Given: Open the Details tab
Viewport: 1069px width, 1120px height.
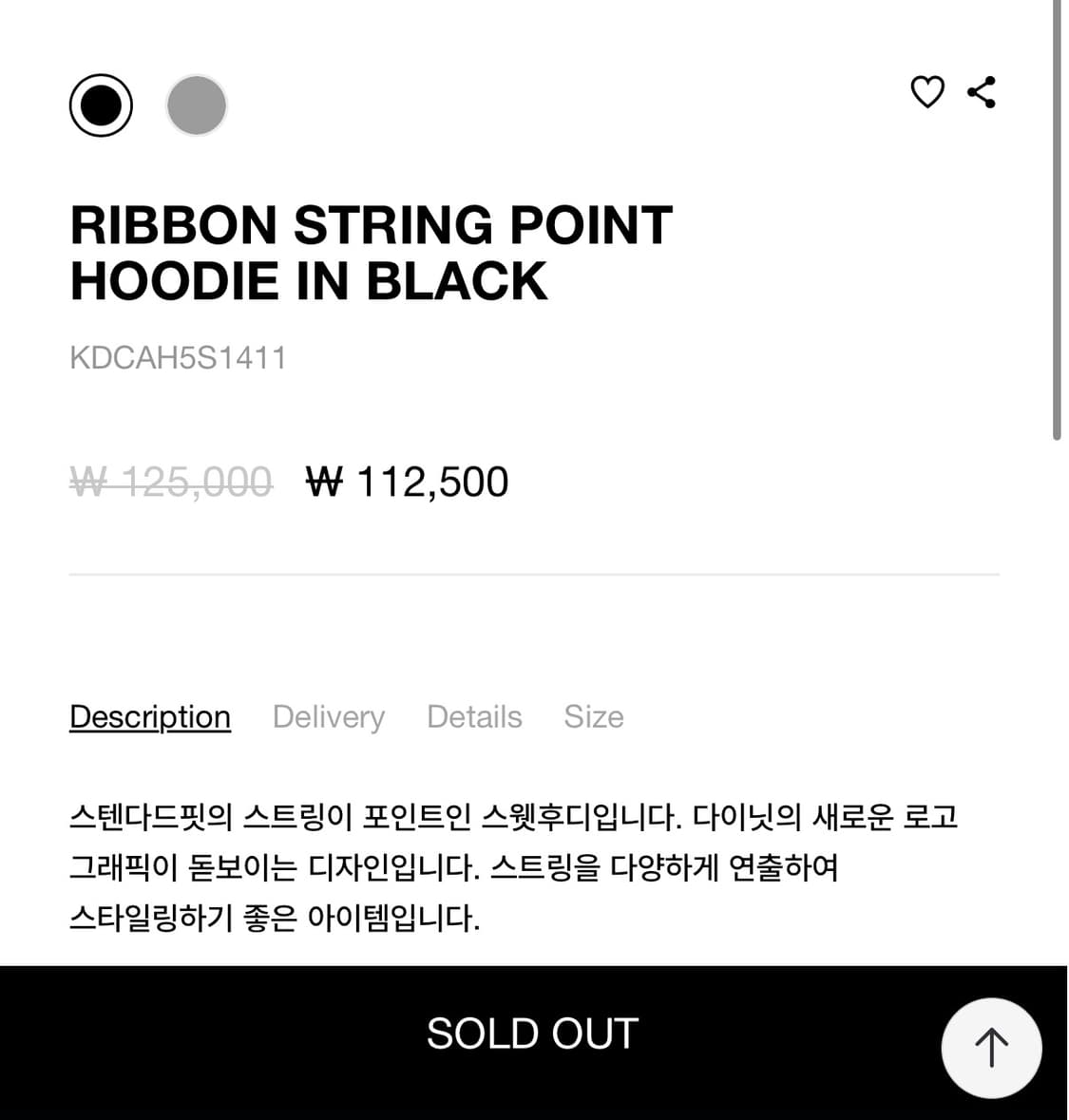Looking at the screenshot, I should [x=473, y=716].
